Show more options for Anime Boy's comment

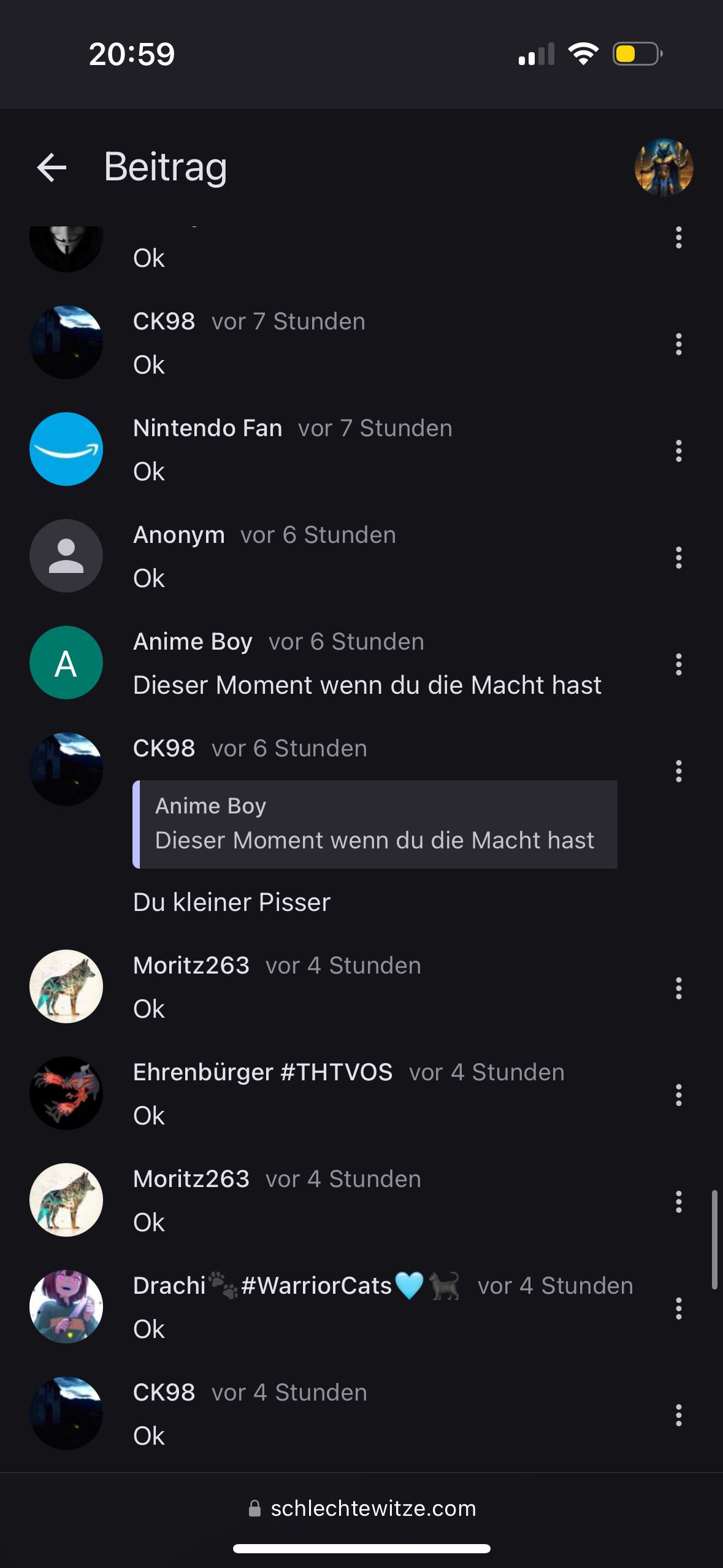point(678,664)
